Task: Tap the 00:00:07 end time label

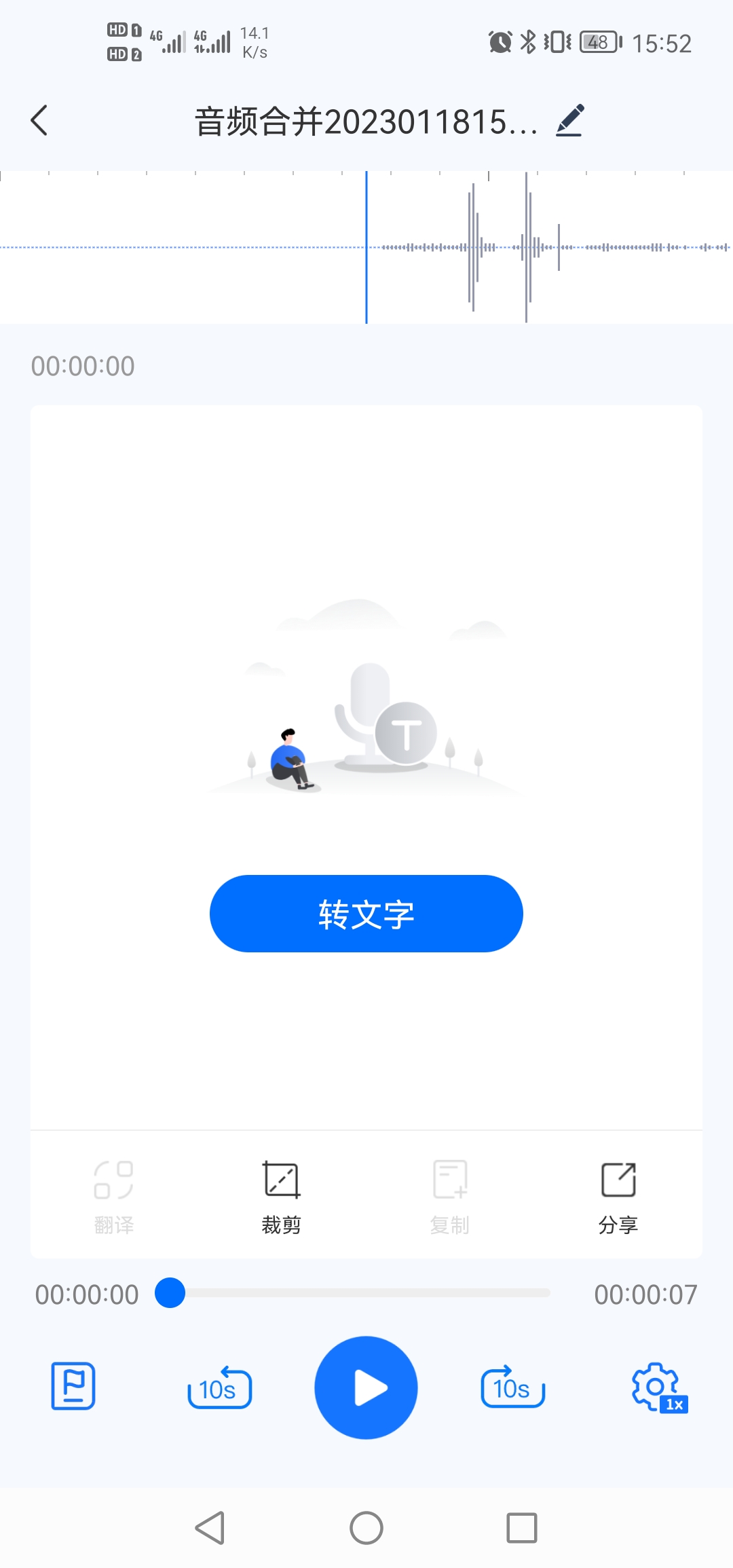Action: click(x=645, y=1294)
